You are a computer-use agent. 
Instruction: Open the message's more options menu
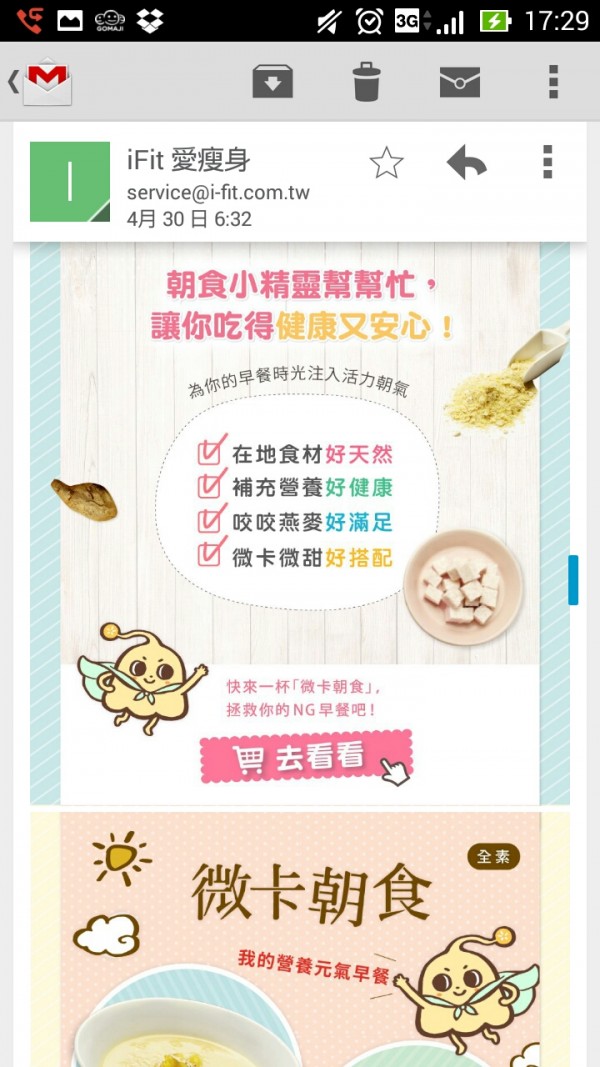pos(547,162)
